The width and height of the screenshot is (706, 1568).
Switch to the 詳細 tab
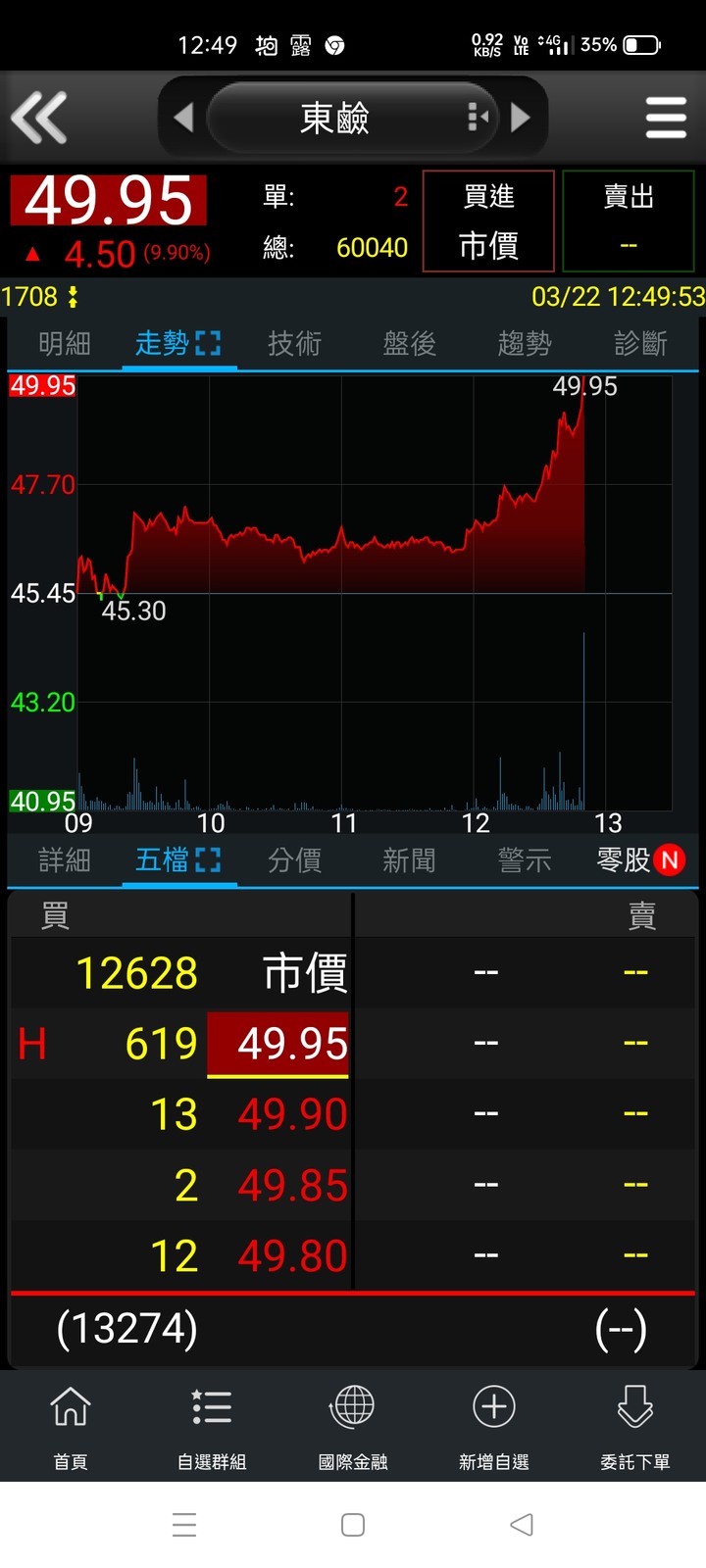65,860
